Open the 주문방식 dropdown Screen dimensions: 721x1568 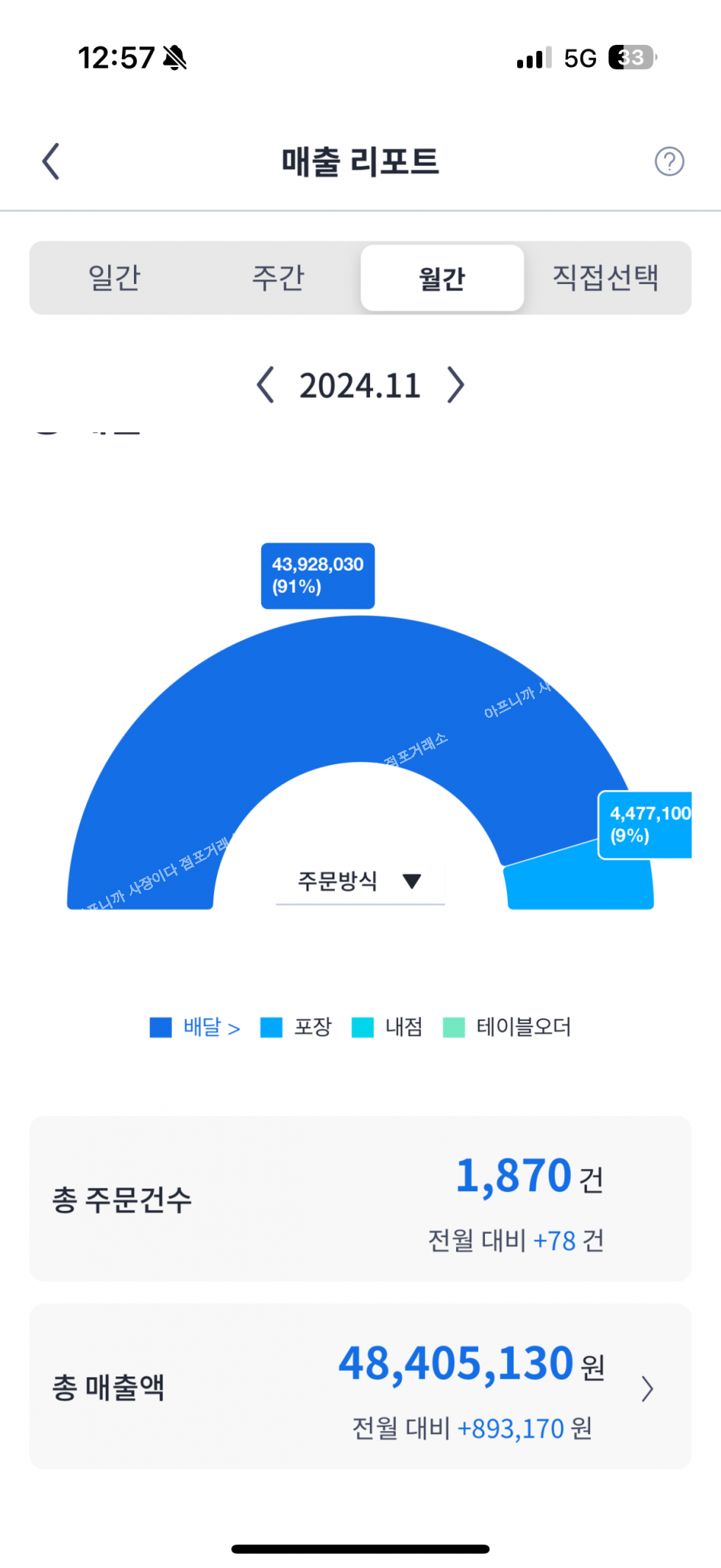(360, 881)
